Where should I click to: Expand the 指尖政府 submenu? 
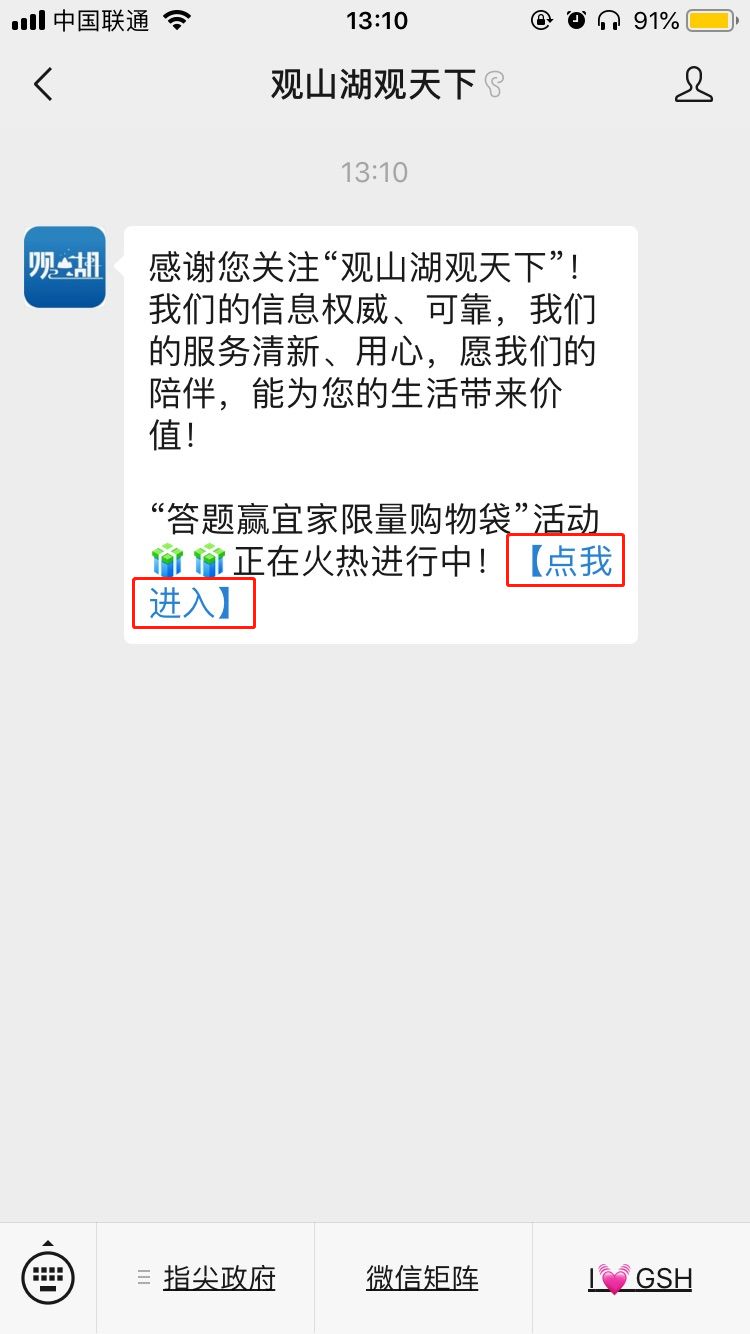220,1277
